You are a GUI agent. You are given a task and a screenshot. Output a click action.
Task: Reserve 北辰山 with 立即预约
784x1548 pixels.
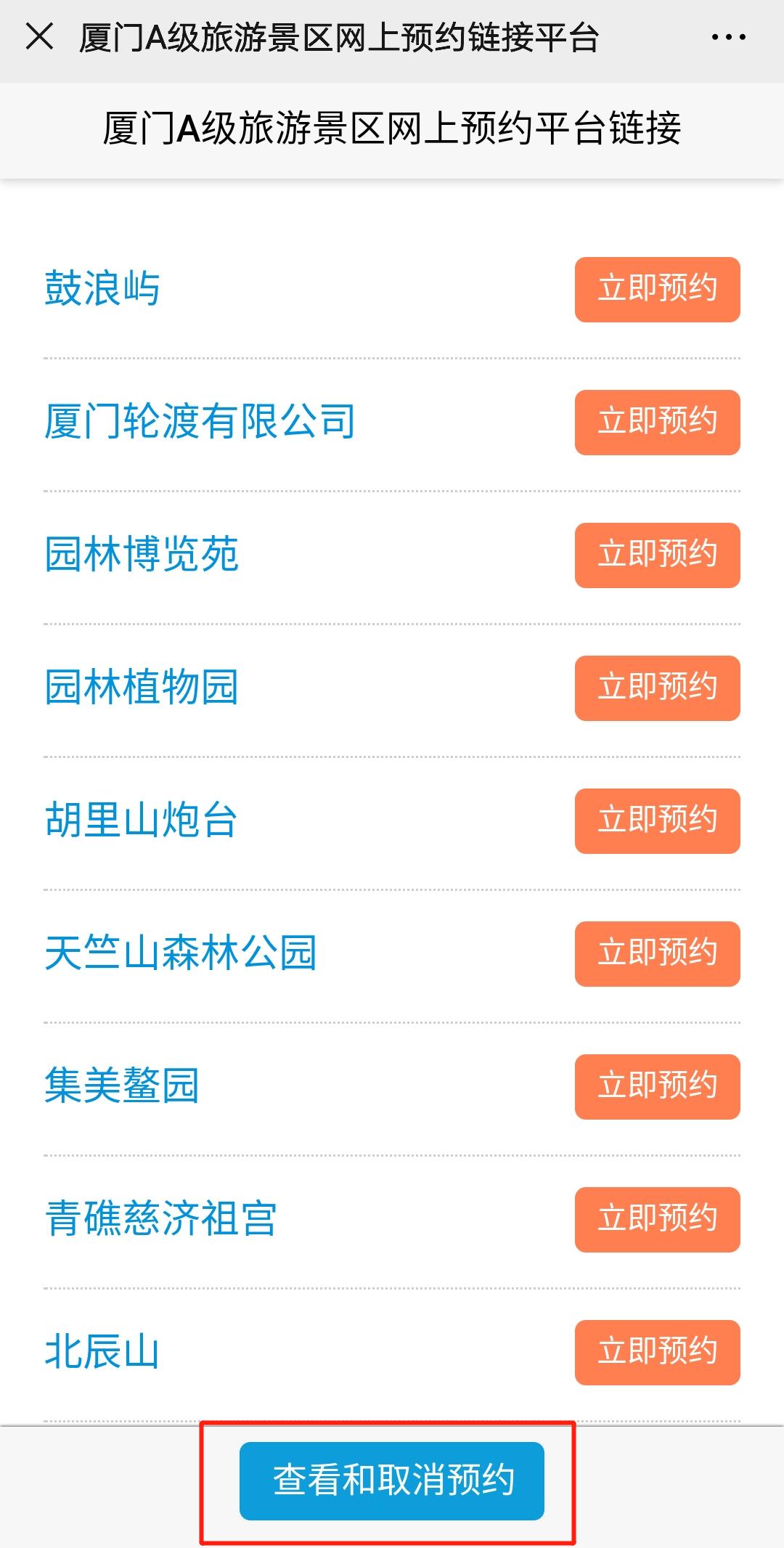pos(657,1352)
